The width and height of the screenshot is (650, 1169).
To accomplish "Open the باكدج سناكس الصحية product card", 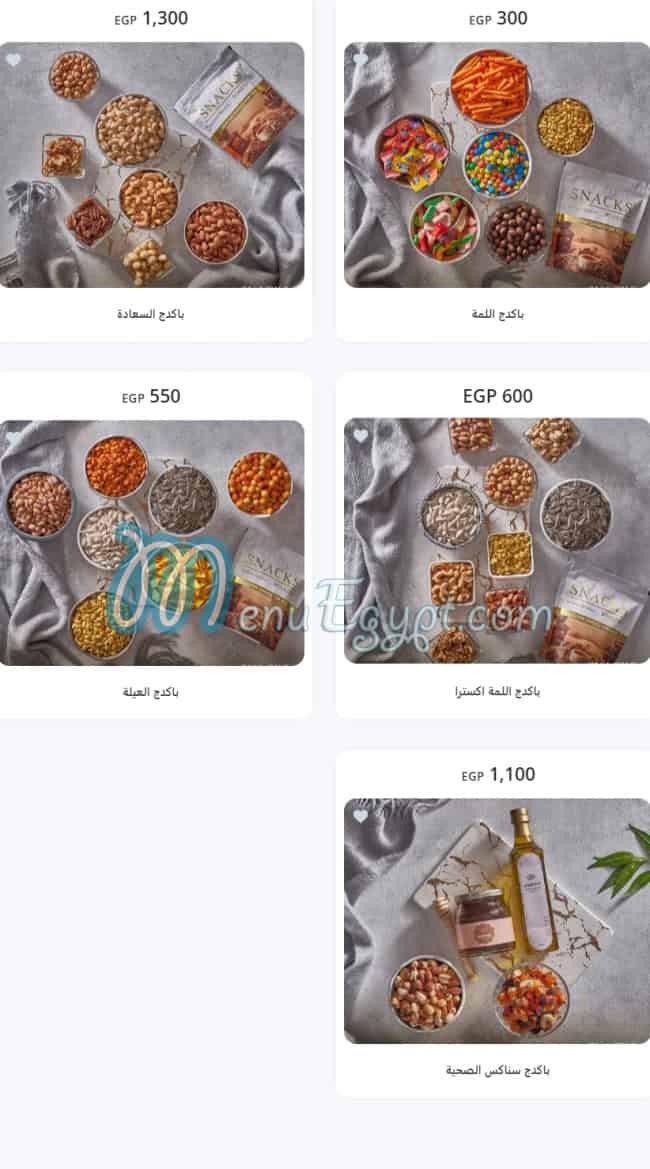I will [x=497, y=920].
